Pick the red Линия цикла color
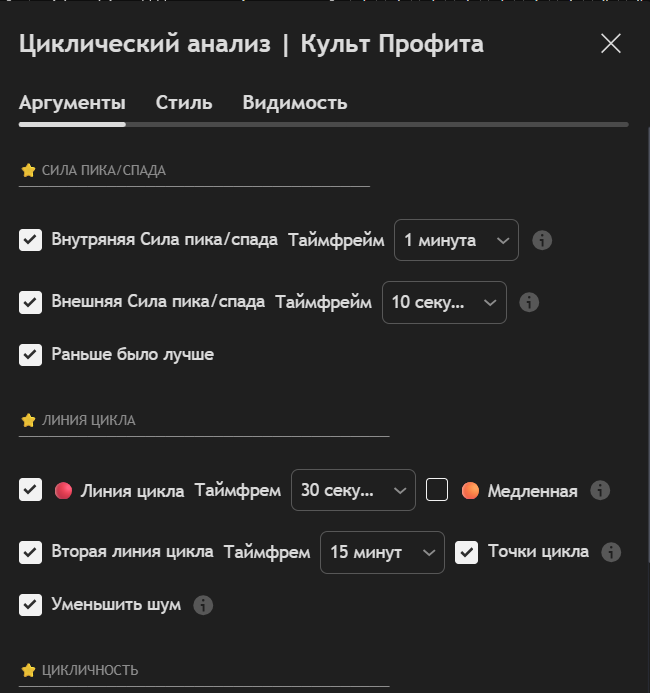This screenshot has width=650, height=693. click(x=64, y=491)
